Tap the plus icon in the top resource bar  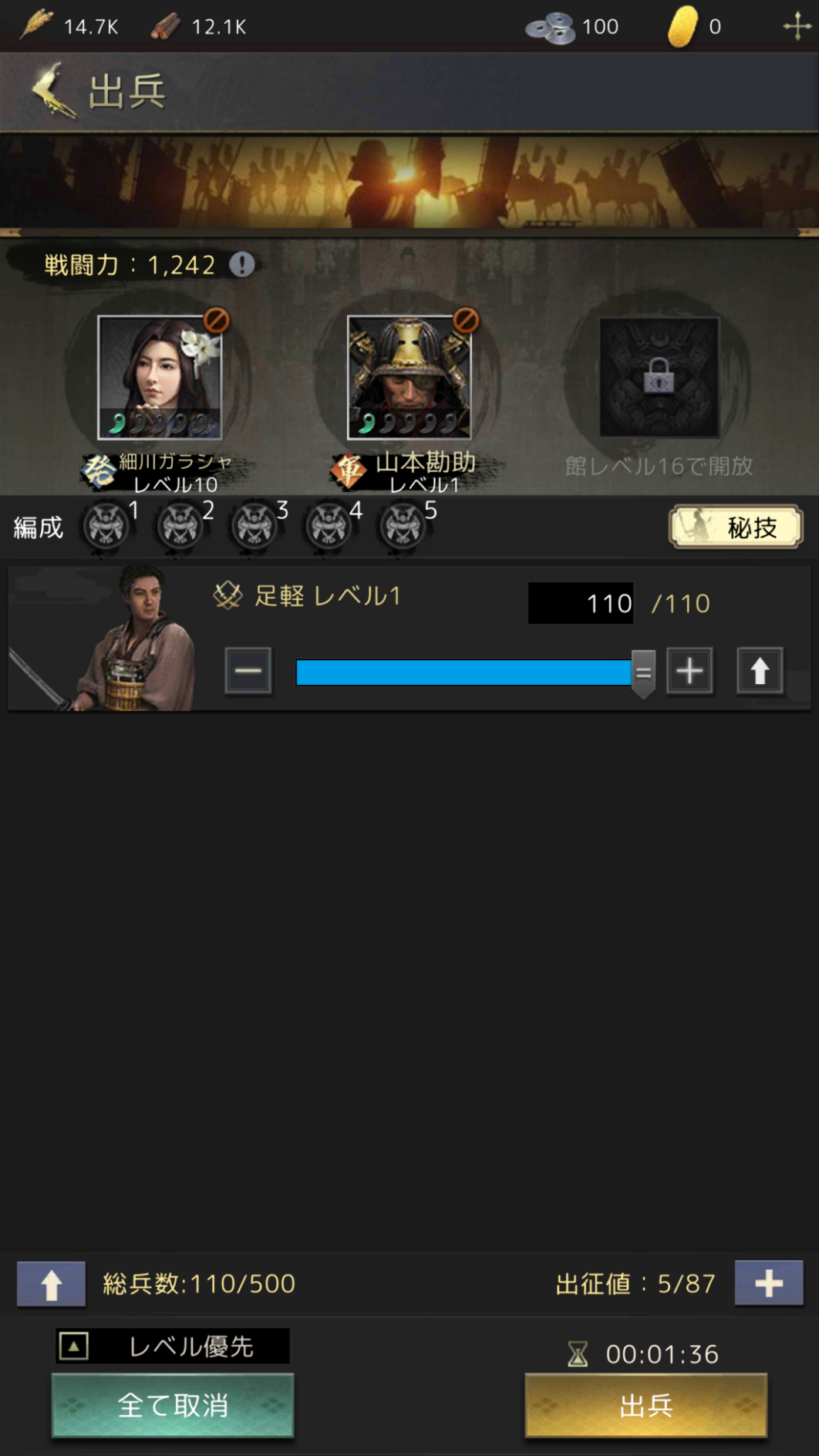(x=795, y=26)
